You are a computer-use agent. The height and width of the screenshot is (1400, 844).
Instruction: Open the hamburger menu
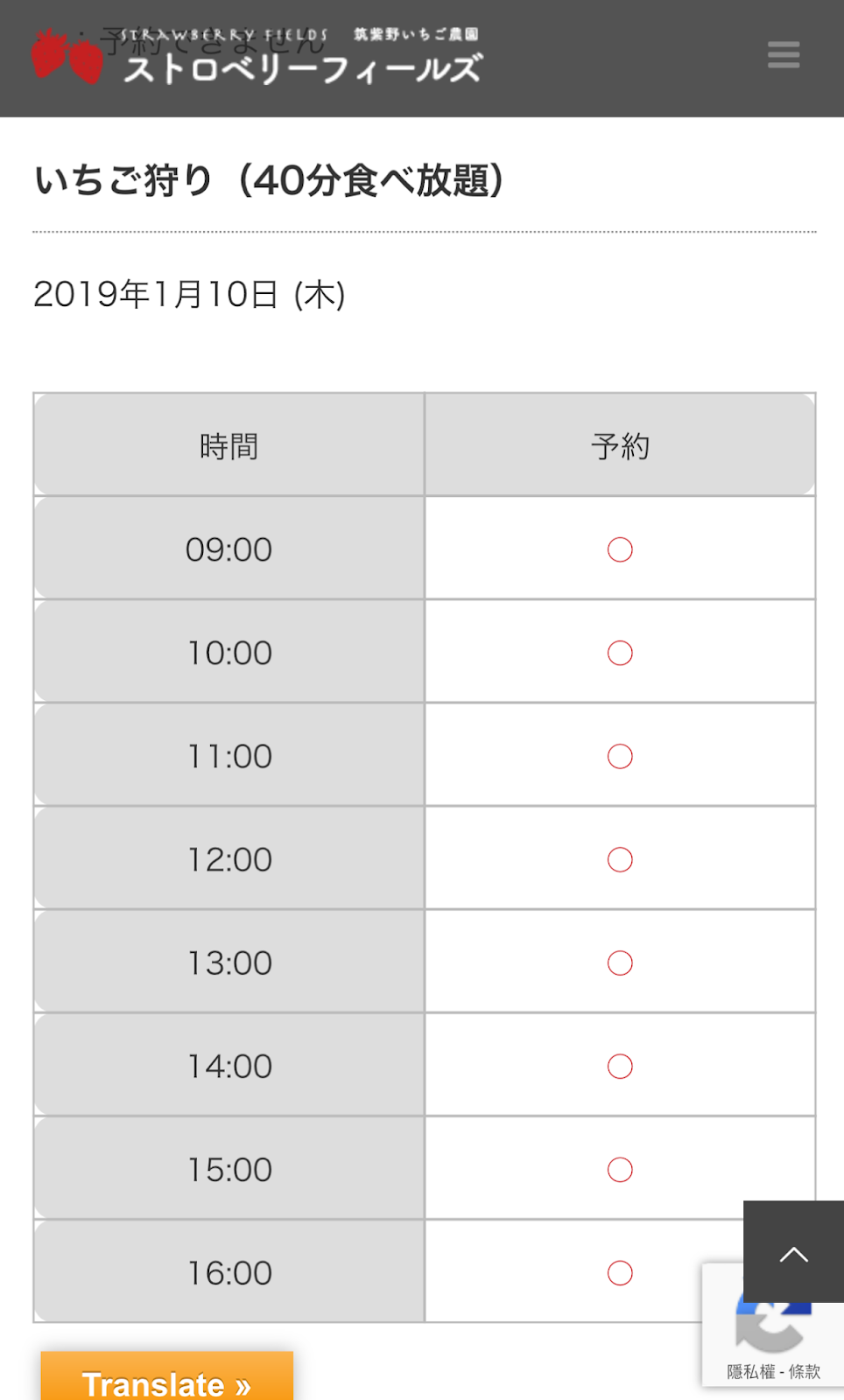(784, 54)
